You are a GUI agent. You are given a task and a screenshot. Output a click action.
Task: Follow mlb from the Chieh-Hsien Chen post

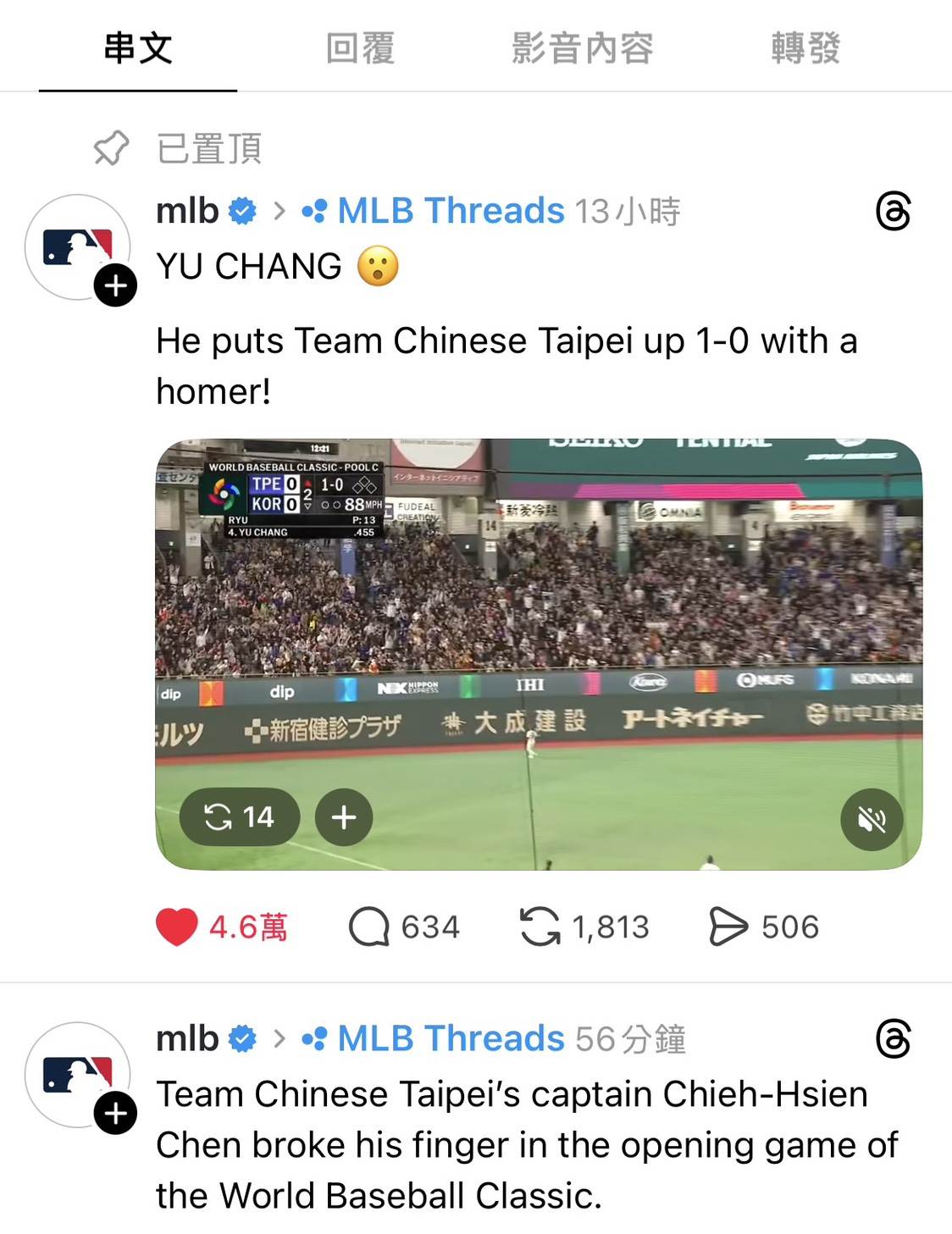tap(115, 1114)
